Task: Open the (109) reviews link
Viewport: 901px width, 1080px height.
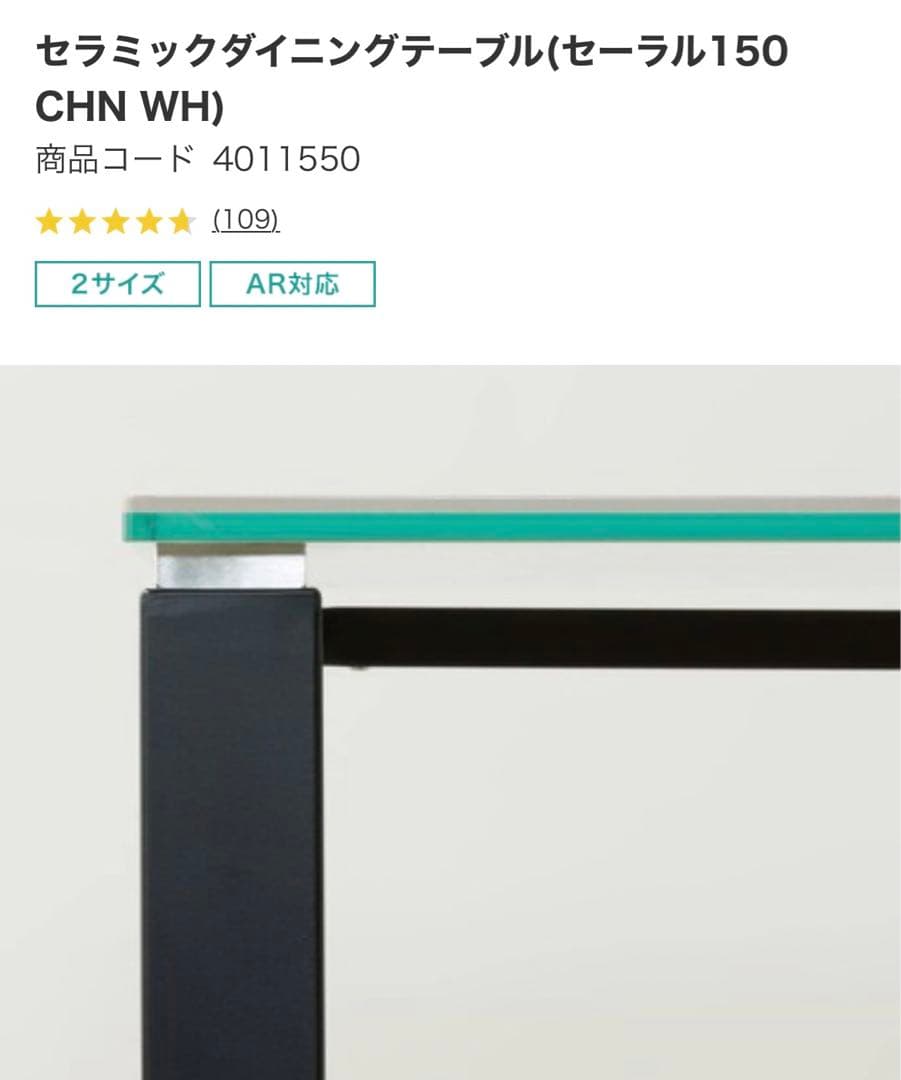Action: [x=246, y=220]
